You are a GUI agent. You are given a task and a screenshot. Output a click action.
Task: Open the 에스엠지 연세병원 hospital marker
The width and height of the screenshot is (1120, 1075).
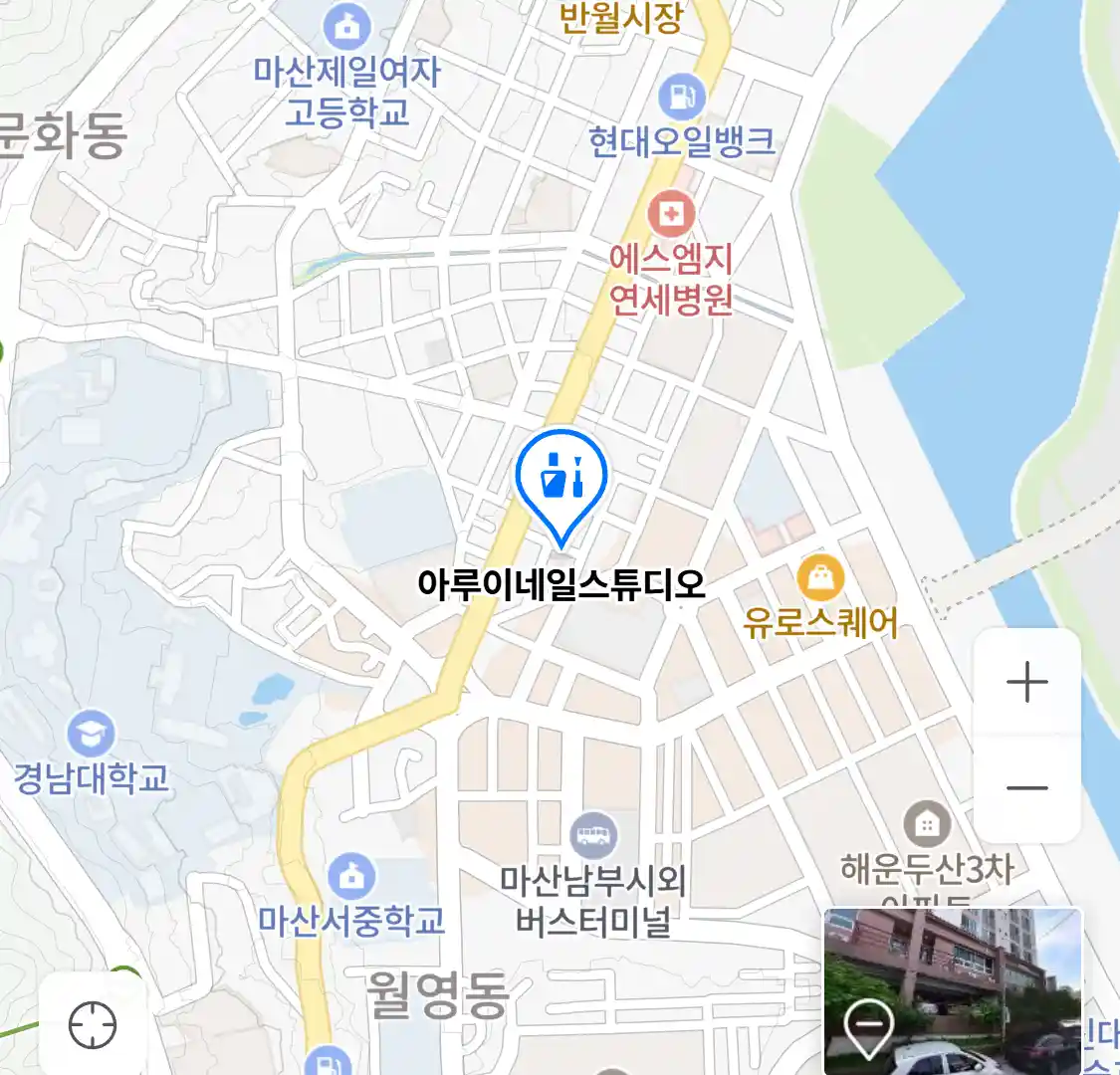point(672,214)
